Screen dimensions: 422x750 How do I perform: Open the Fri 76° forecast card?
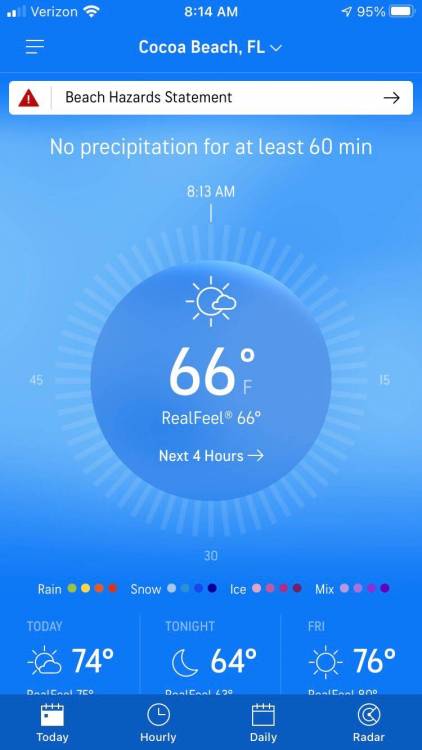pos(351,654)
